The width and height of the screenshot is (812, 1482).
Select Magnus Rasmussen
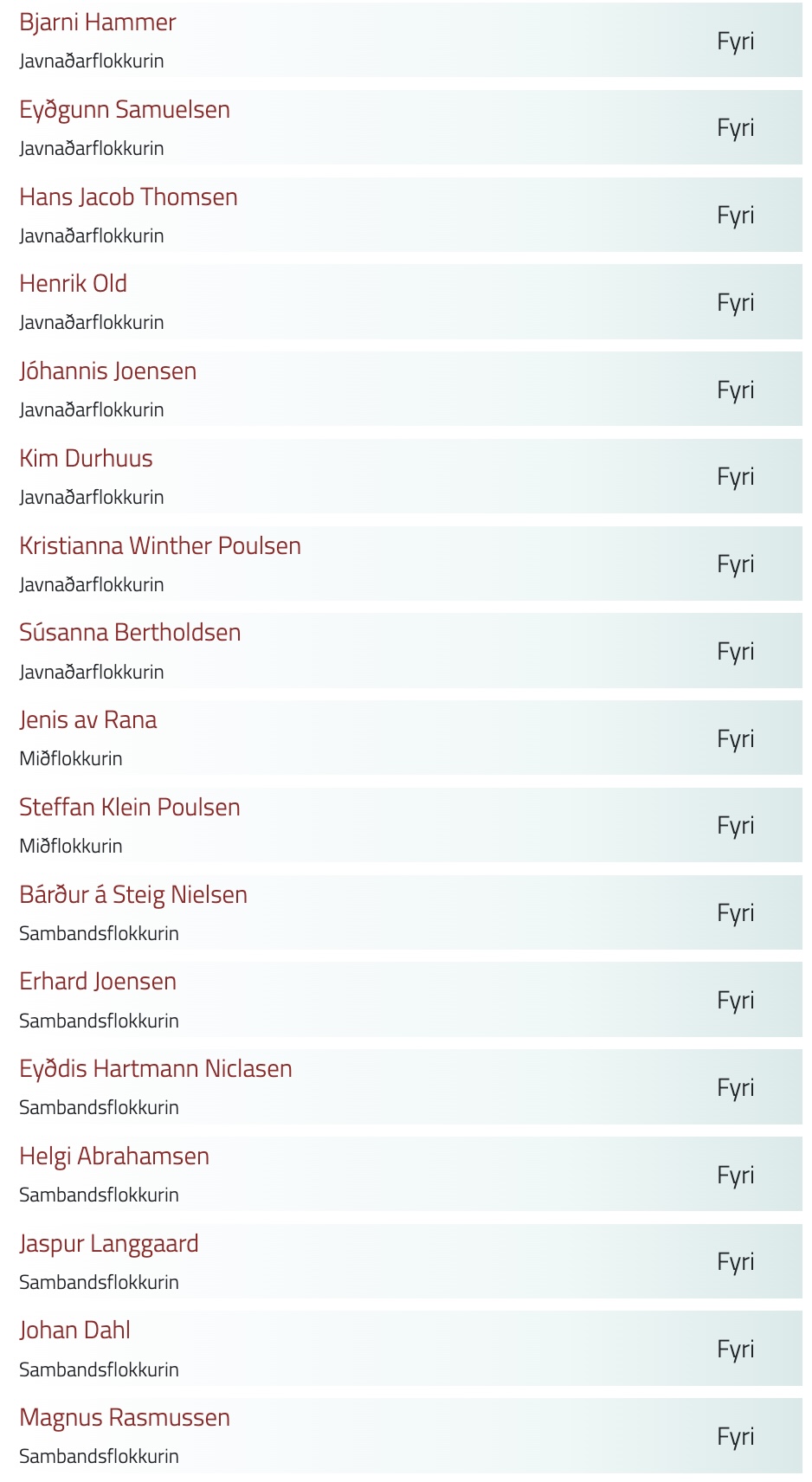click(x=125, y=1418)
